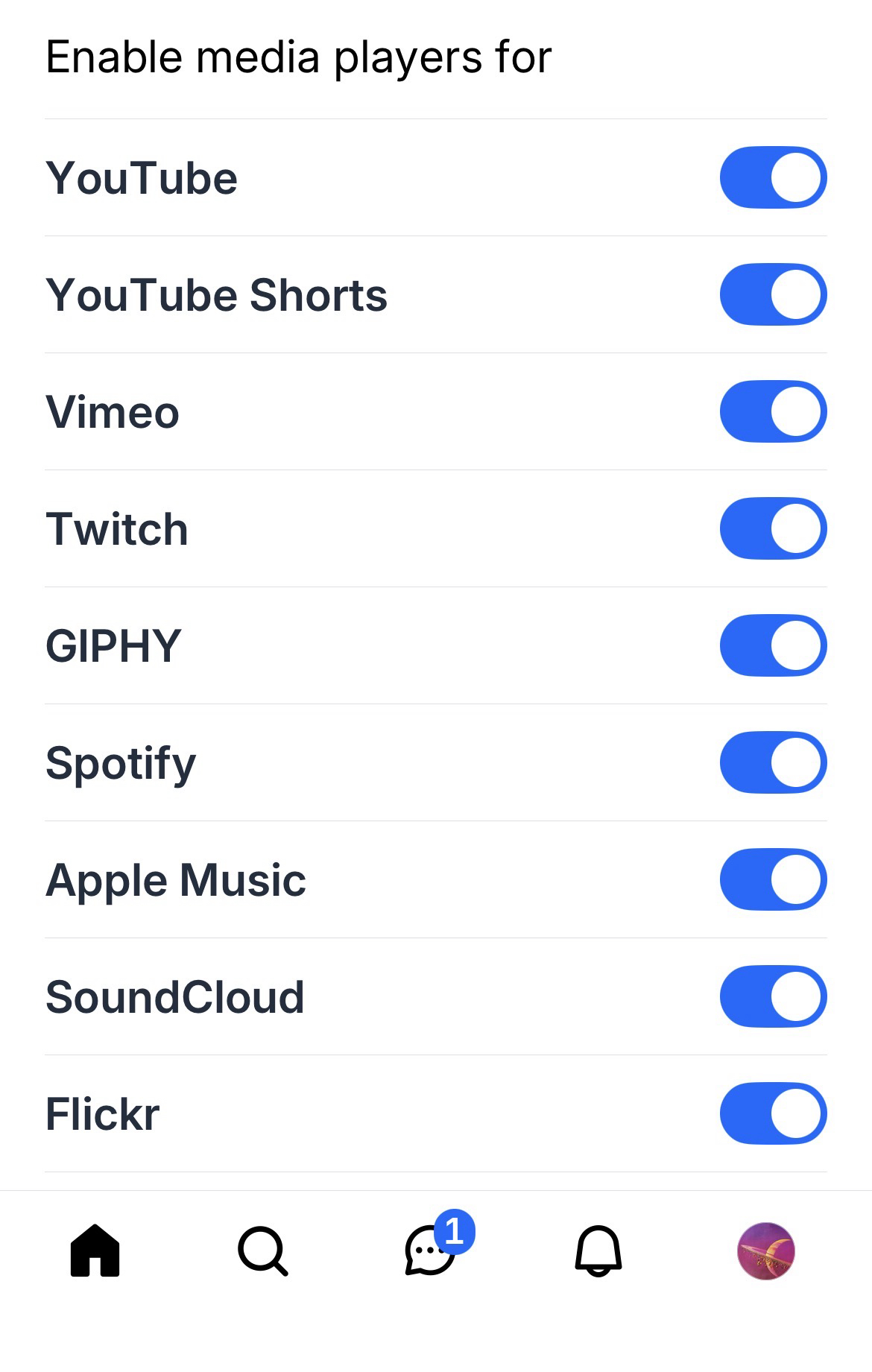The image size is (872, 1372).
Task: Turn off YouTube Shorts media player
Action: (773, 294)
